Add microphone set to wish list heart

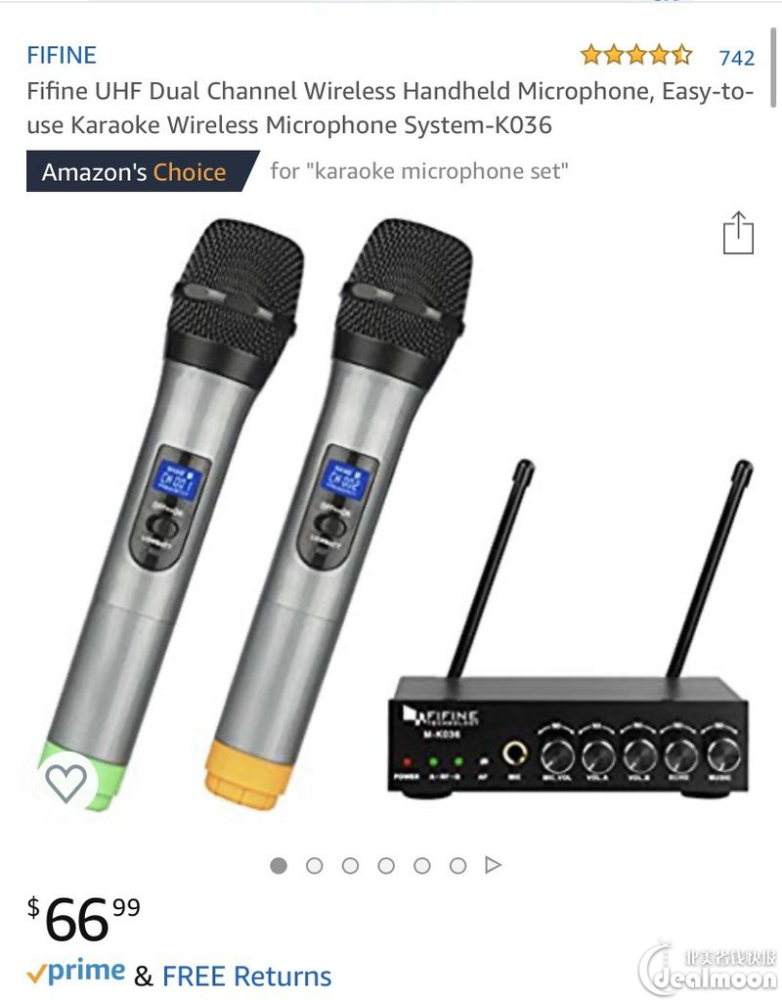(x=66, y=782)
